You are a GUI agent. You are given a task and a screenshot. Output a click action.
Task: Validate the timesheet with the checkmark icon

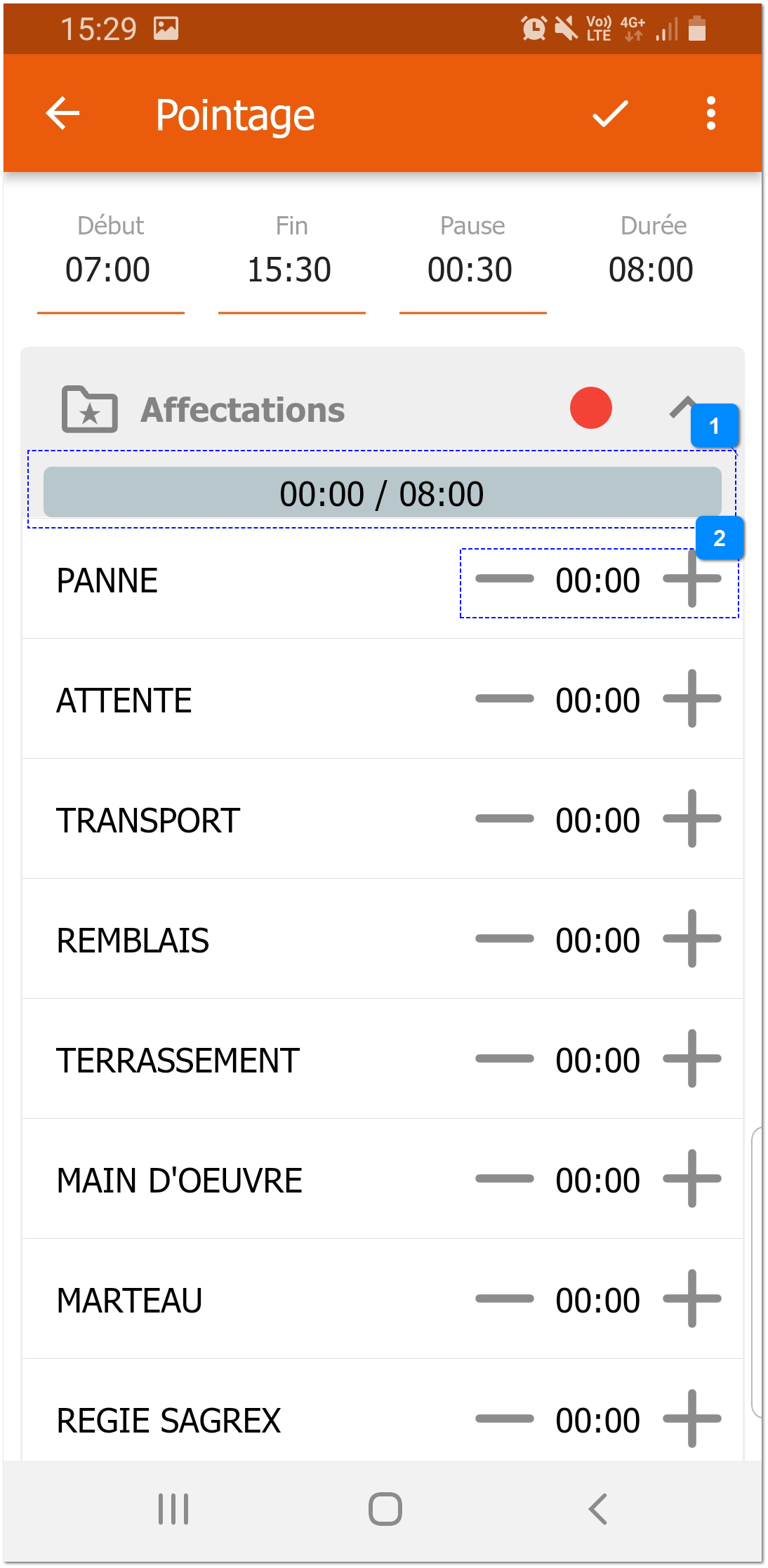[609, 114]
